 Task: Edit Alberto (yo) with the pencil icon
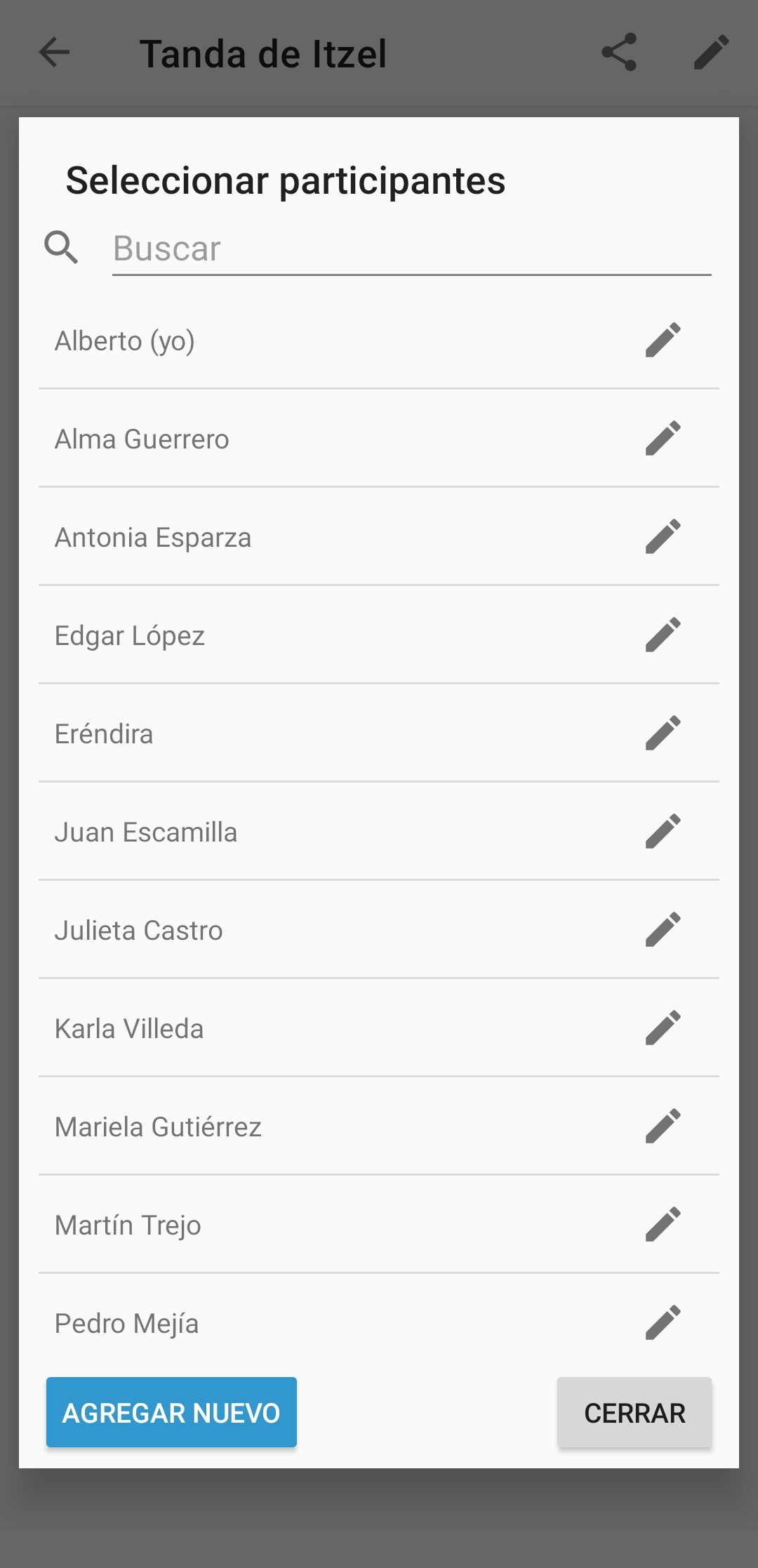[663, 340]
